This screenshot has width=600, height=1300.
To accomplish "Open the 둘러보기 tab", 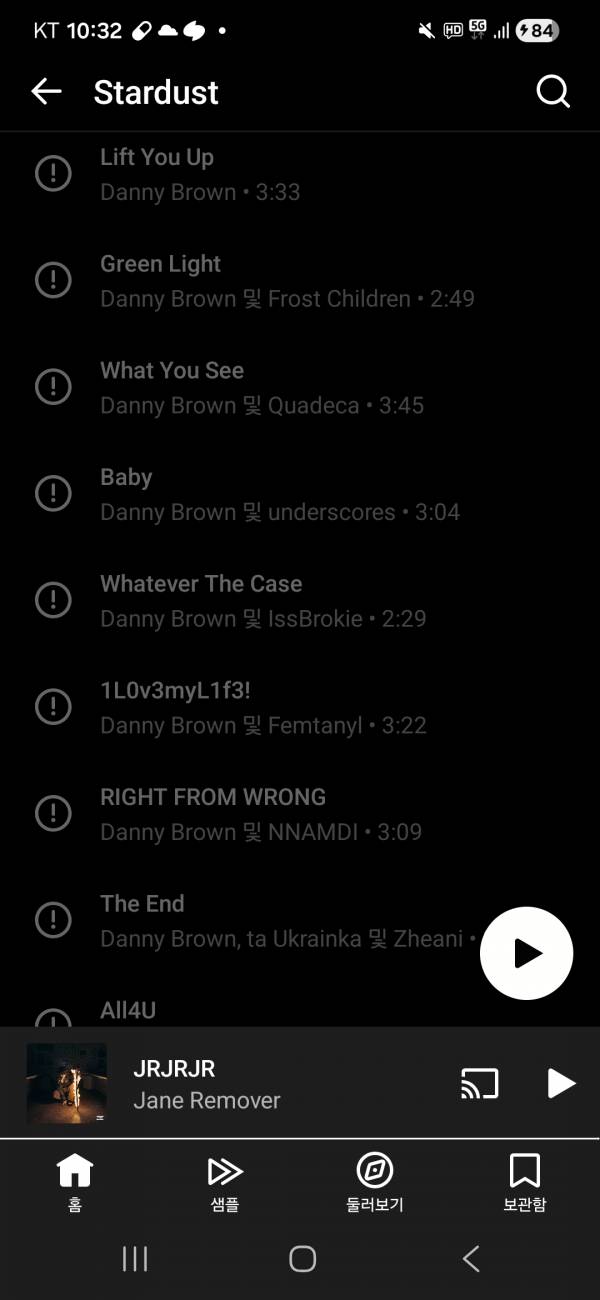I will pyautogui.click(x=375, y=1181).
